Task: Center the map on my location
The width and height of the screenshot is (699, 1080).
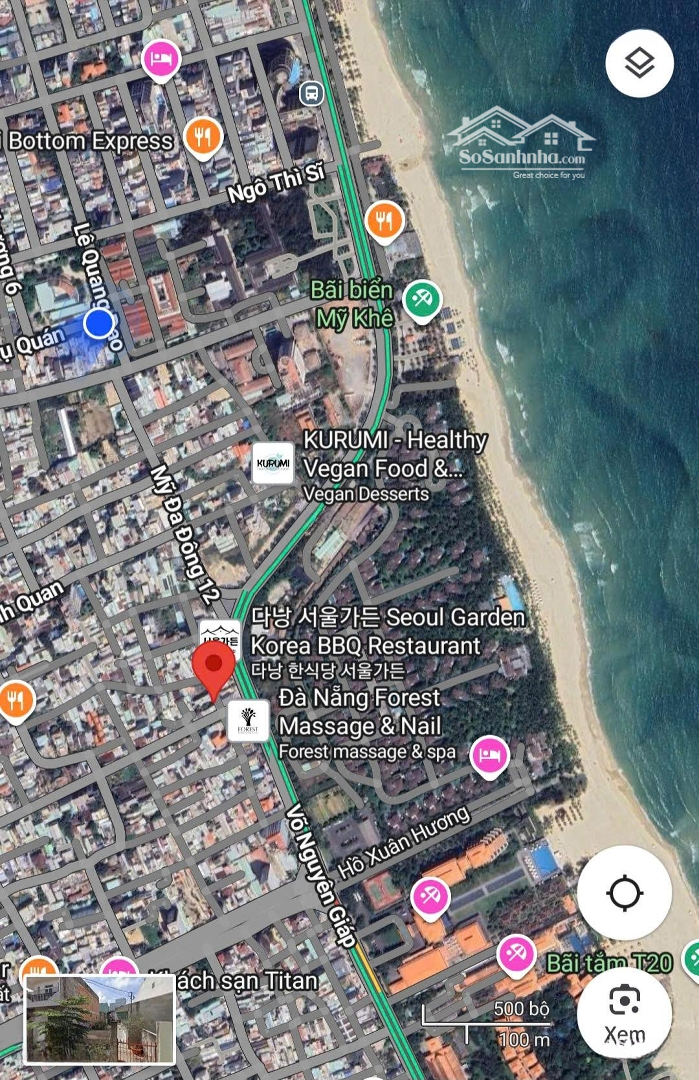Action: tap(624, 893)
